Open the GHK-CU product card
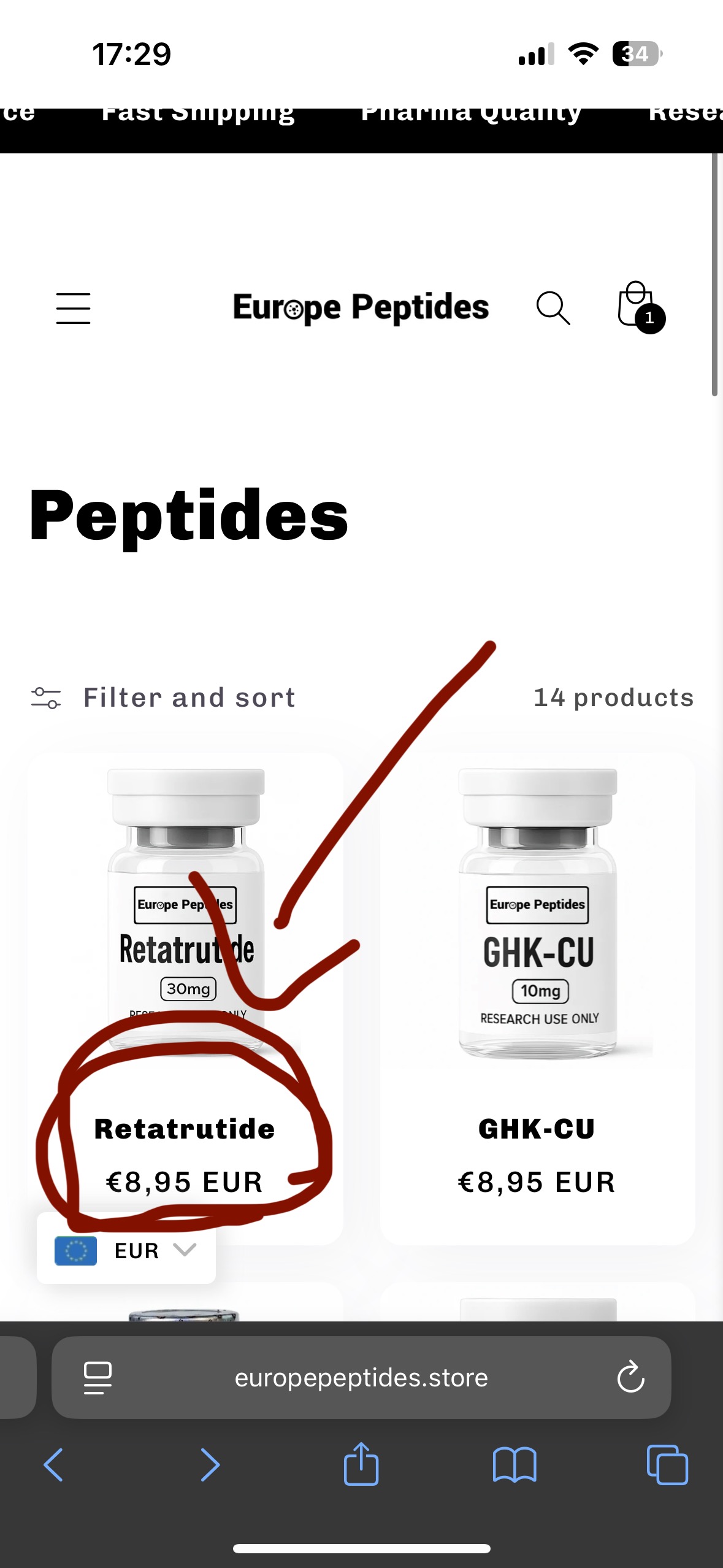The image size is (723, 1568). pos(537,1128)
